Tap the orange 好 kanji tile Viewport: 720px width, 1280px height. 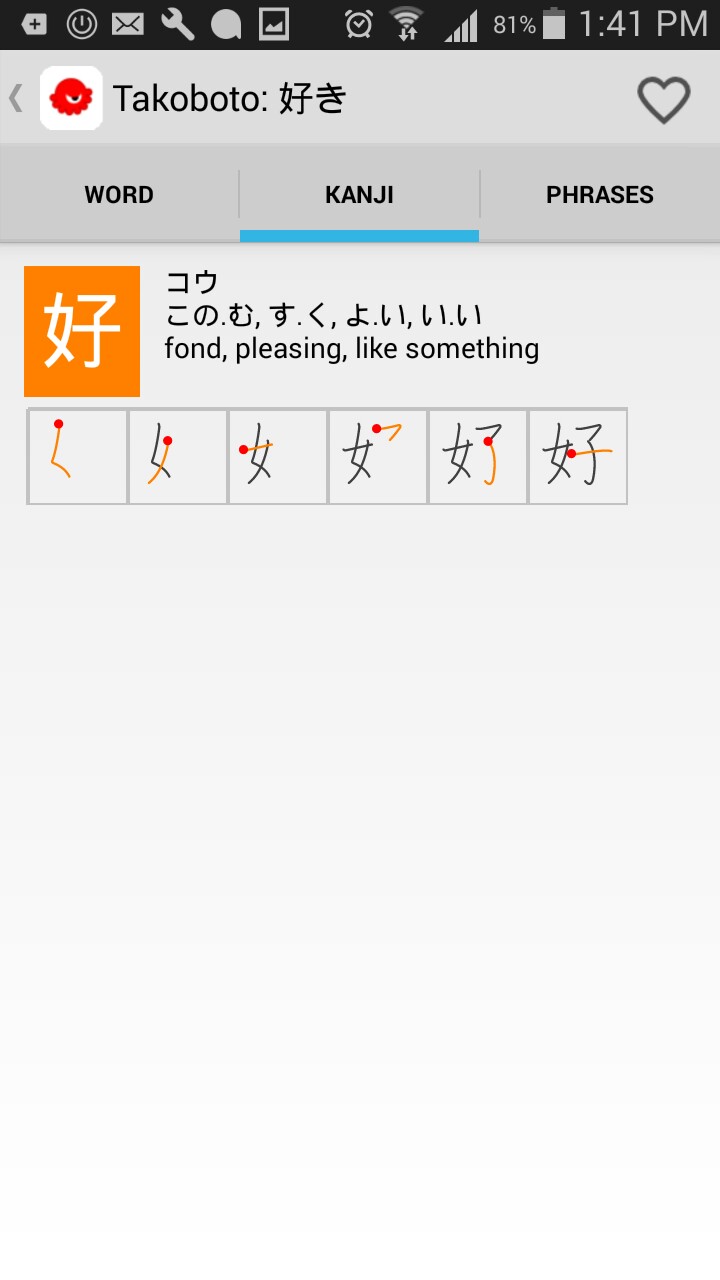(x=81, y=330)
